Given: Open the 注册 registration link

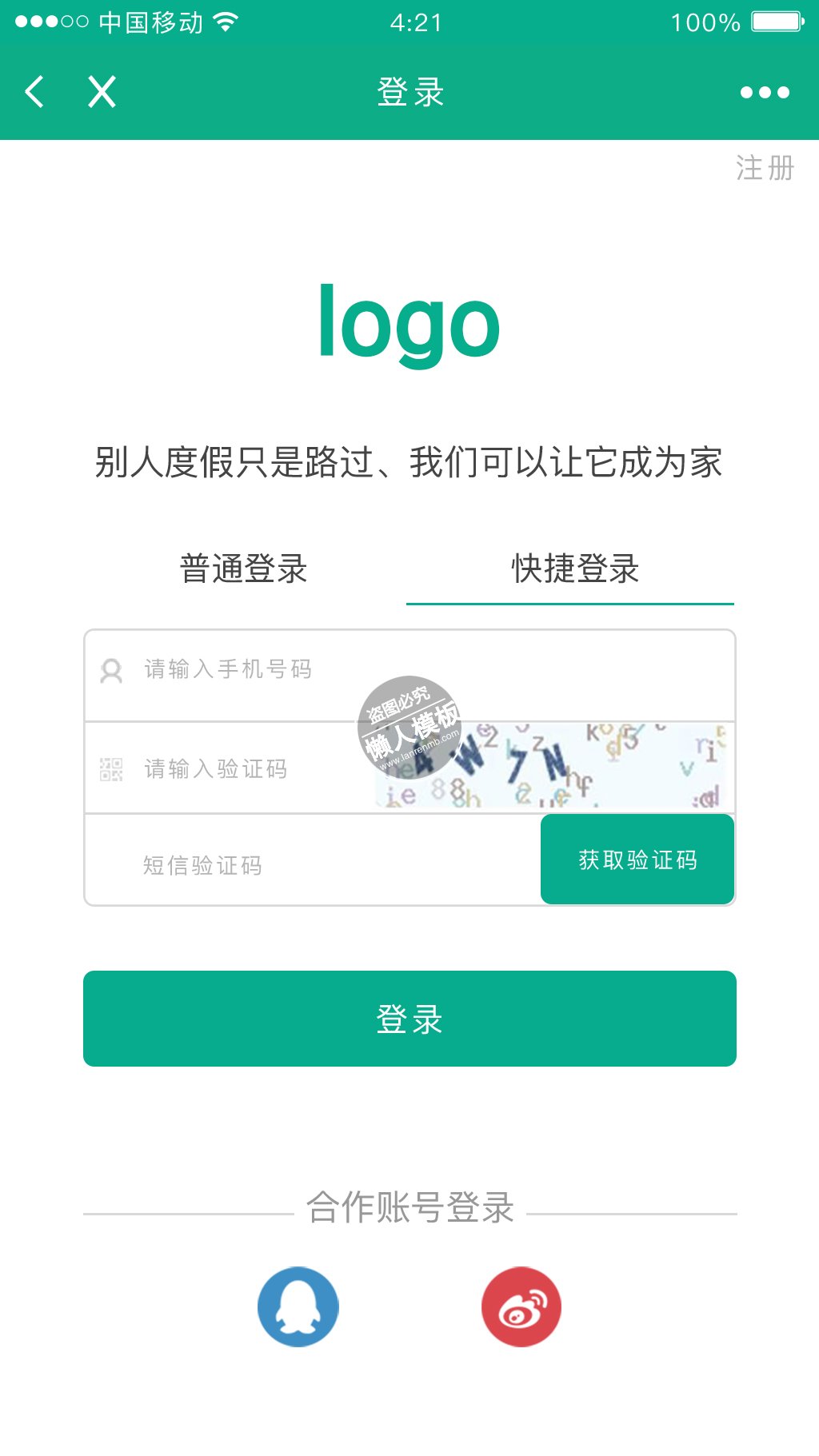Looking at the screenshot, I should pos(764,168).
